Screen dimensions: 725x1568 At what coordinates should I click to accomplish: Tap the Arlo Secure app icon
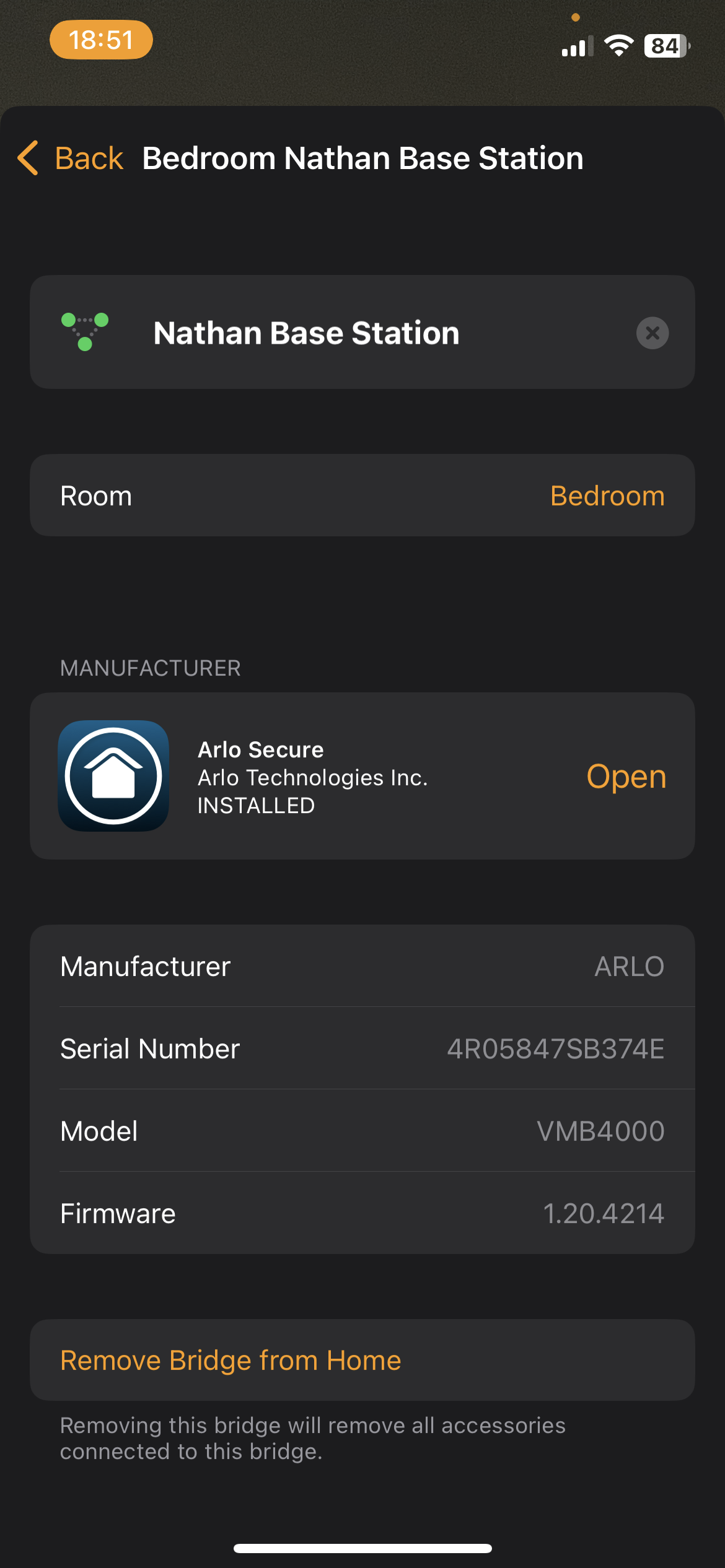tap(112, 776)
